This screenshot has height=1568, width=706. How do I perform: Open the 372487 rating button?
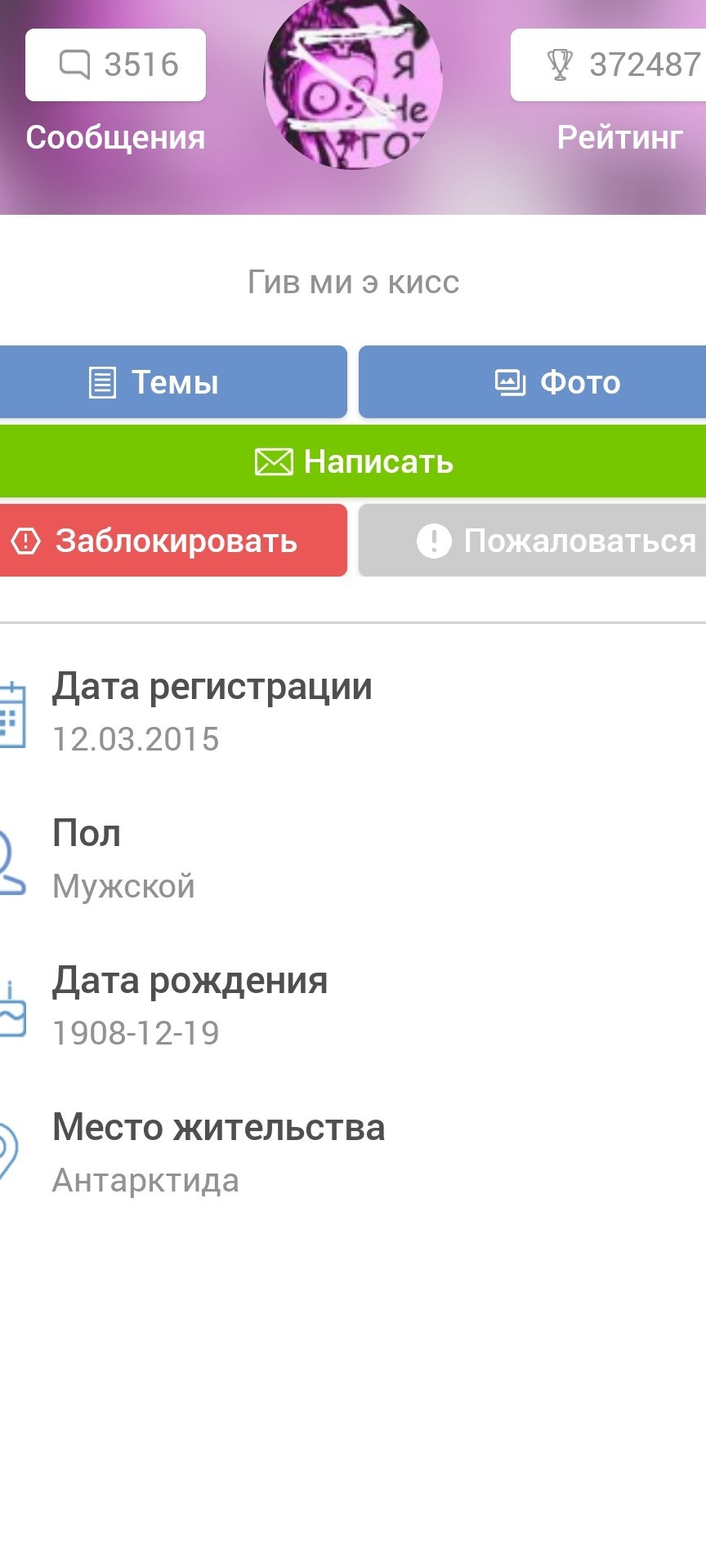609,65
